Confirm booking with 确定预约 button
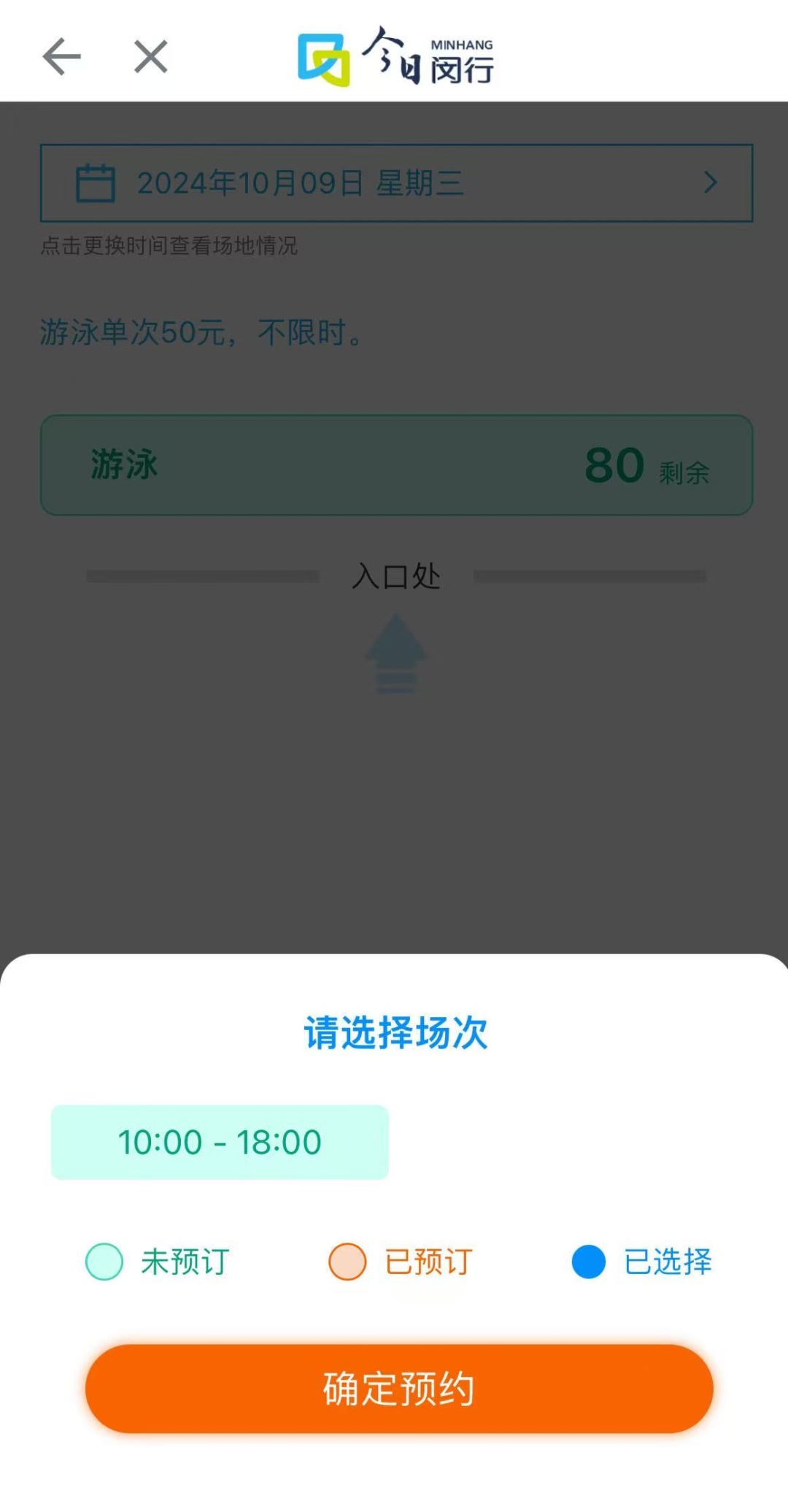The height and width of the screenshot is (1512, 788). click(x=399, y=1389)
